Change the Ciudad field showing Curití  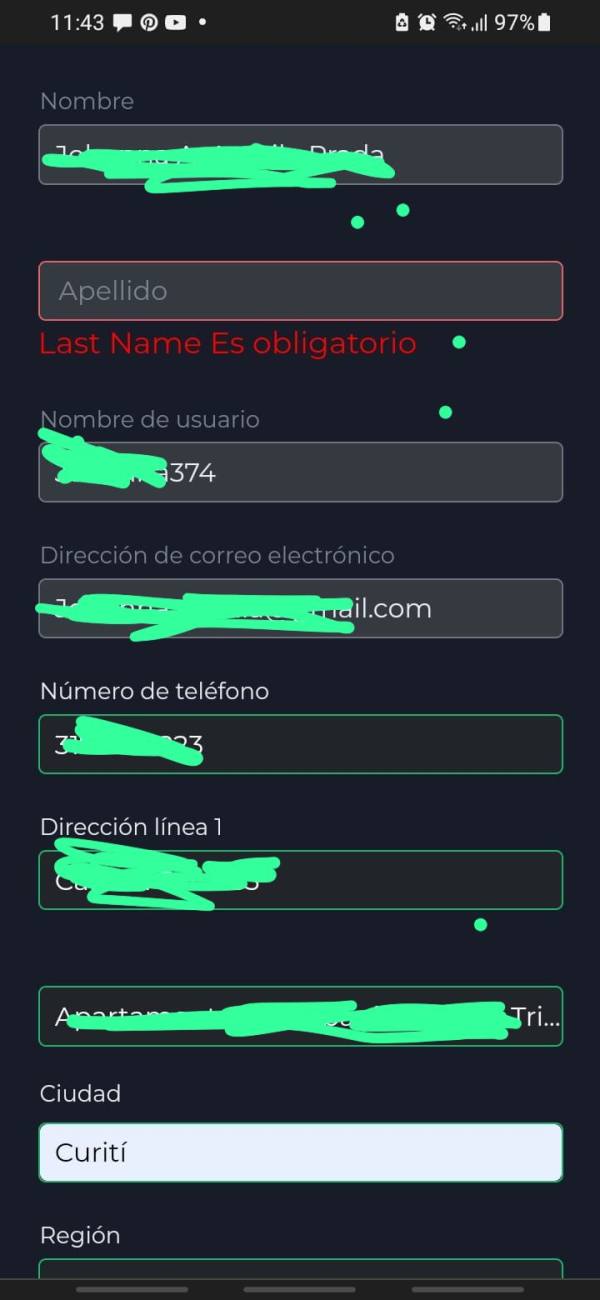point(300,1152)
